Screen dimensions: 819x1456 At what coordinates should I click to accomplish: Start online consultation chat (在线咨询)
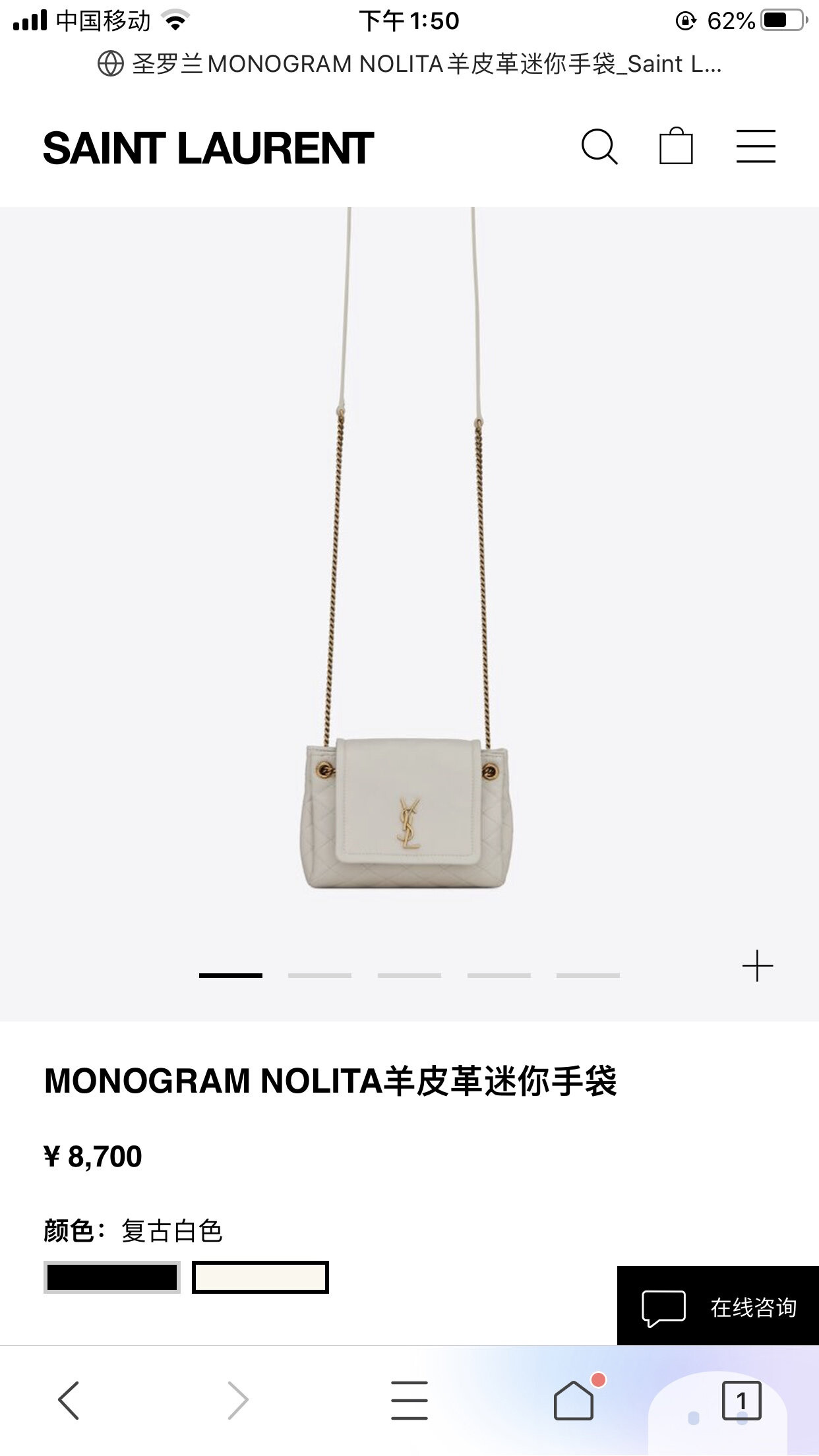718,1306
